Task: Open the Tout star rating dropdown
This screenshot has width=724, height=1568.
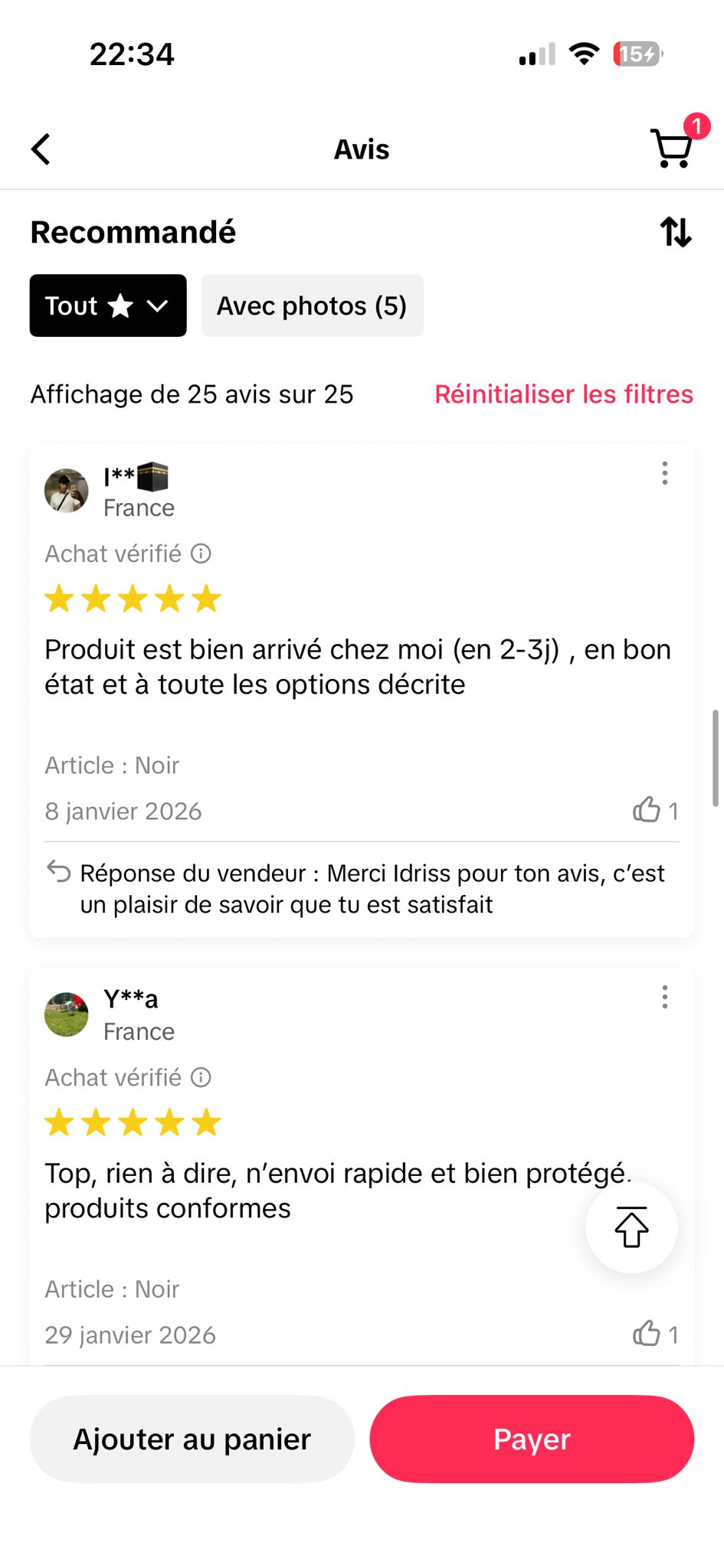Action: 106,305
